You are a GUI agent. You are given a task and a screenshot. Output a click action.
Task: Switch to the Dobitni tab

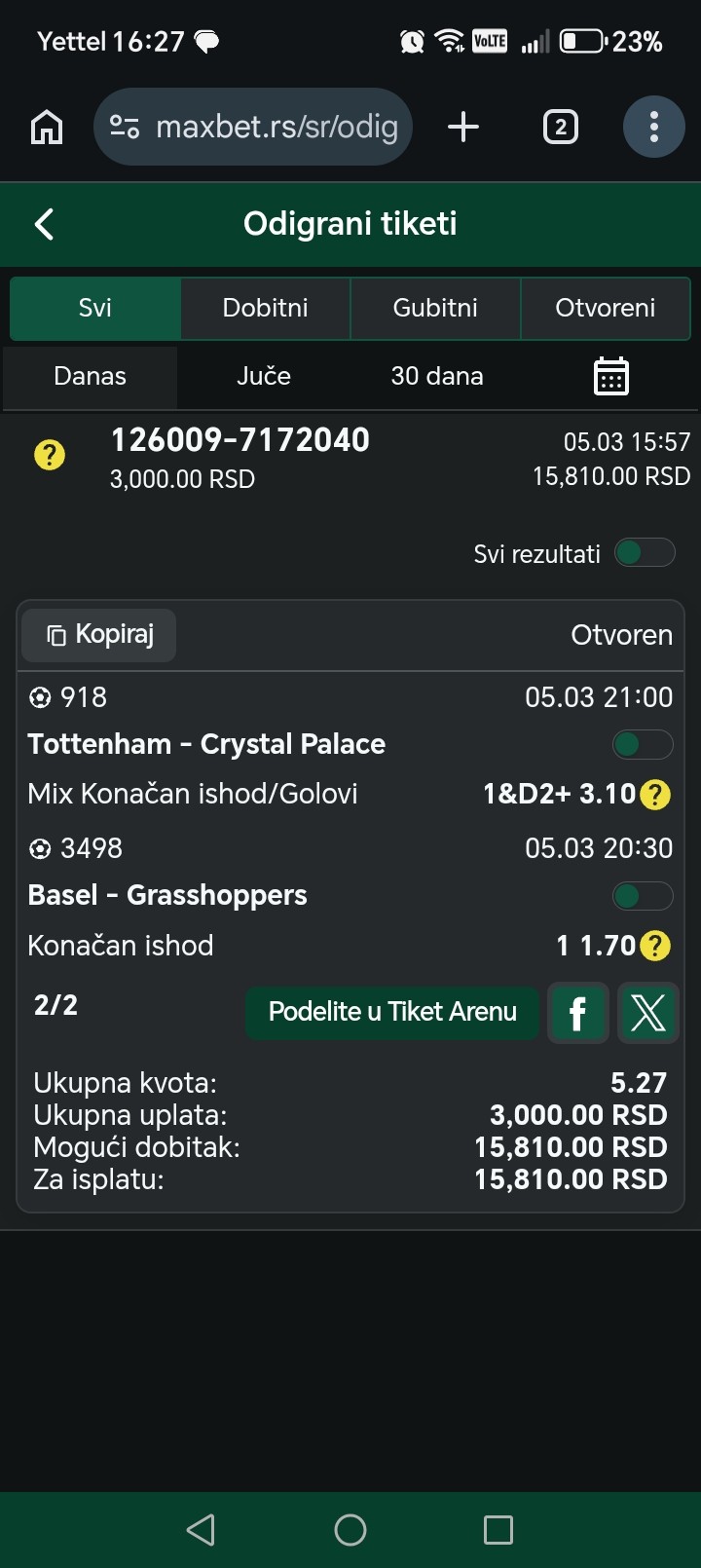click(265, 308)
